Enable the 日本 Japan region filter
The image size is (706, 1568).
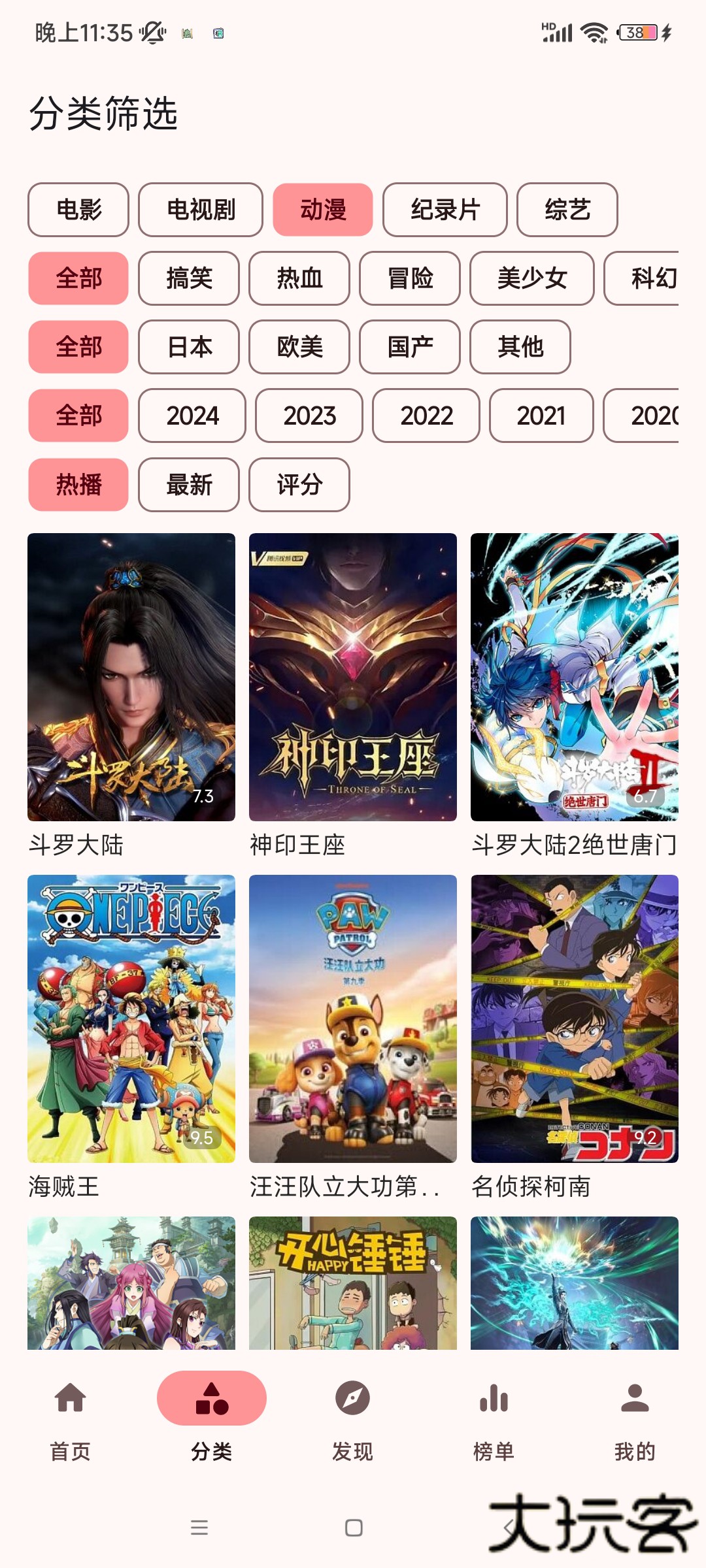point(188,347)
